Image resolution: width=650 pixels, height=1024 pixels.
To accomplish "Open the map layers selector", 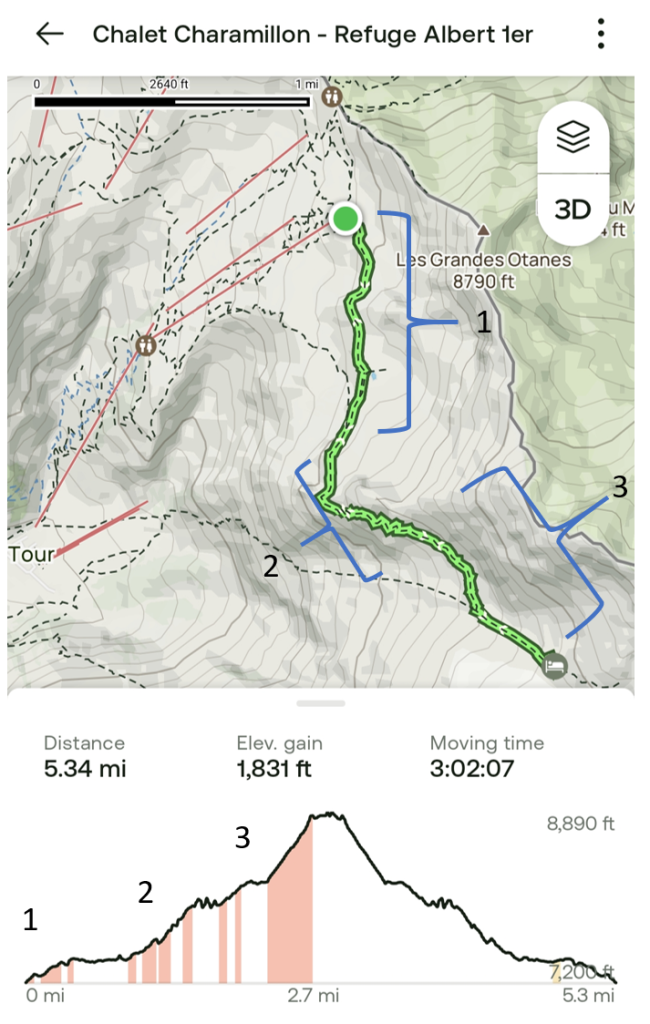I will point(573,138).
